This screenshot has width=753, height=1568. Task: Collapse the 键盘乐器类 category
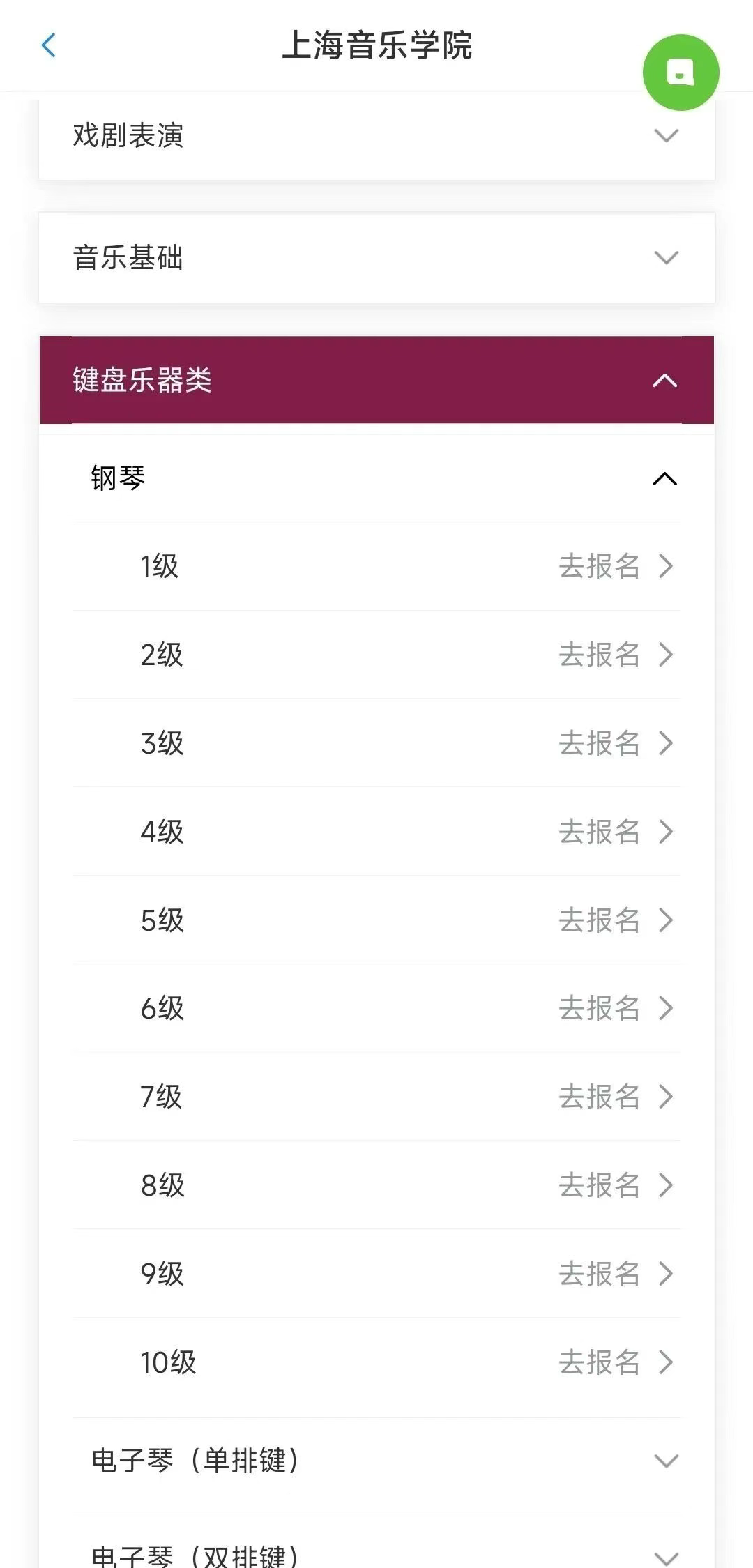click(376, 381)
